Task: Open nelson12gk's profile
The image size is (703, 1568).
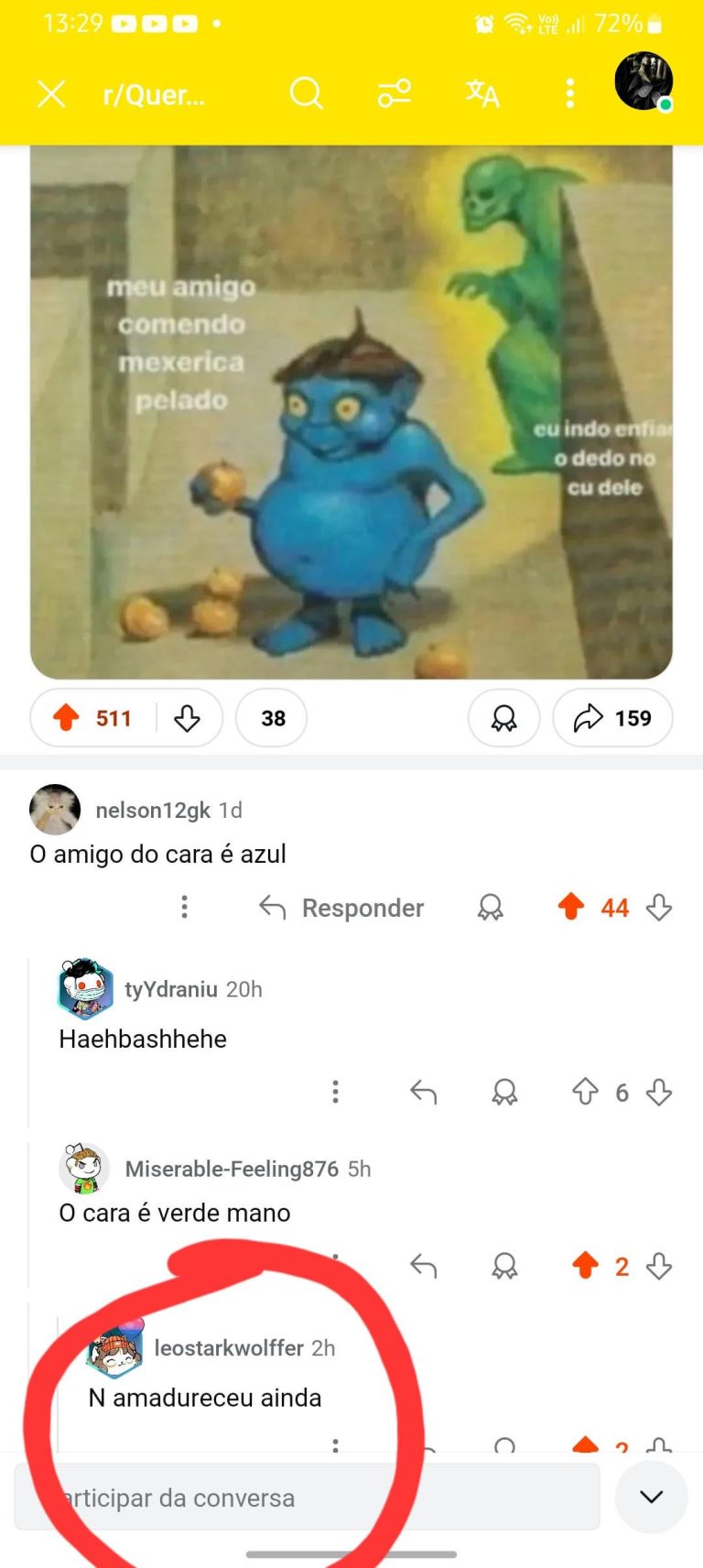Action: (x=152, y=811)
